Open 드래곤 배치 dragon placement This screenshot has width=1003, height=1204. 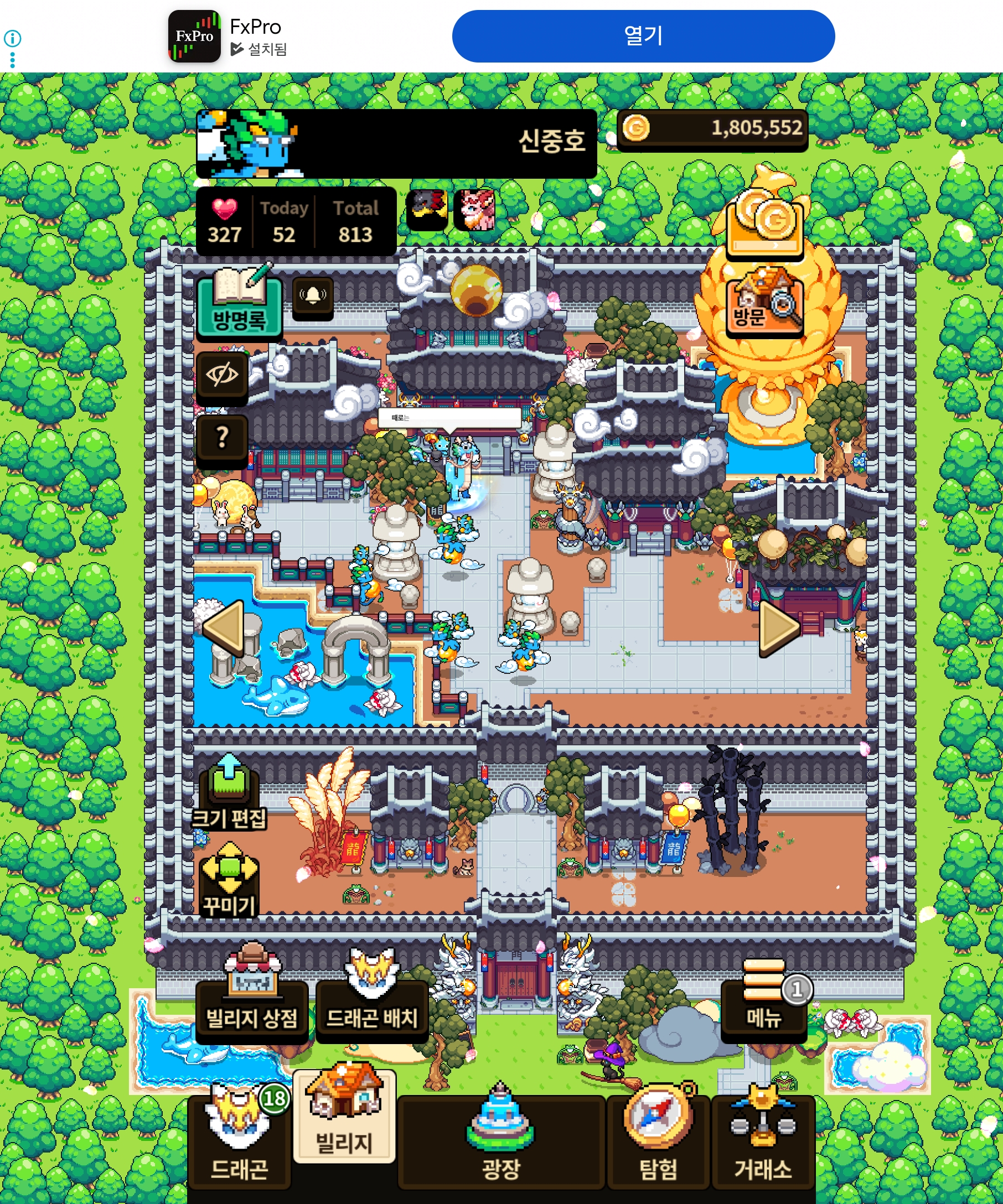[x=371, y=996]
